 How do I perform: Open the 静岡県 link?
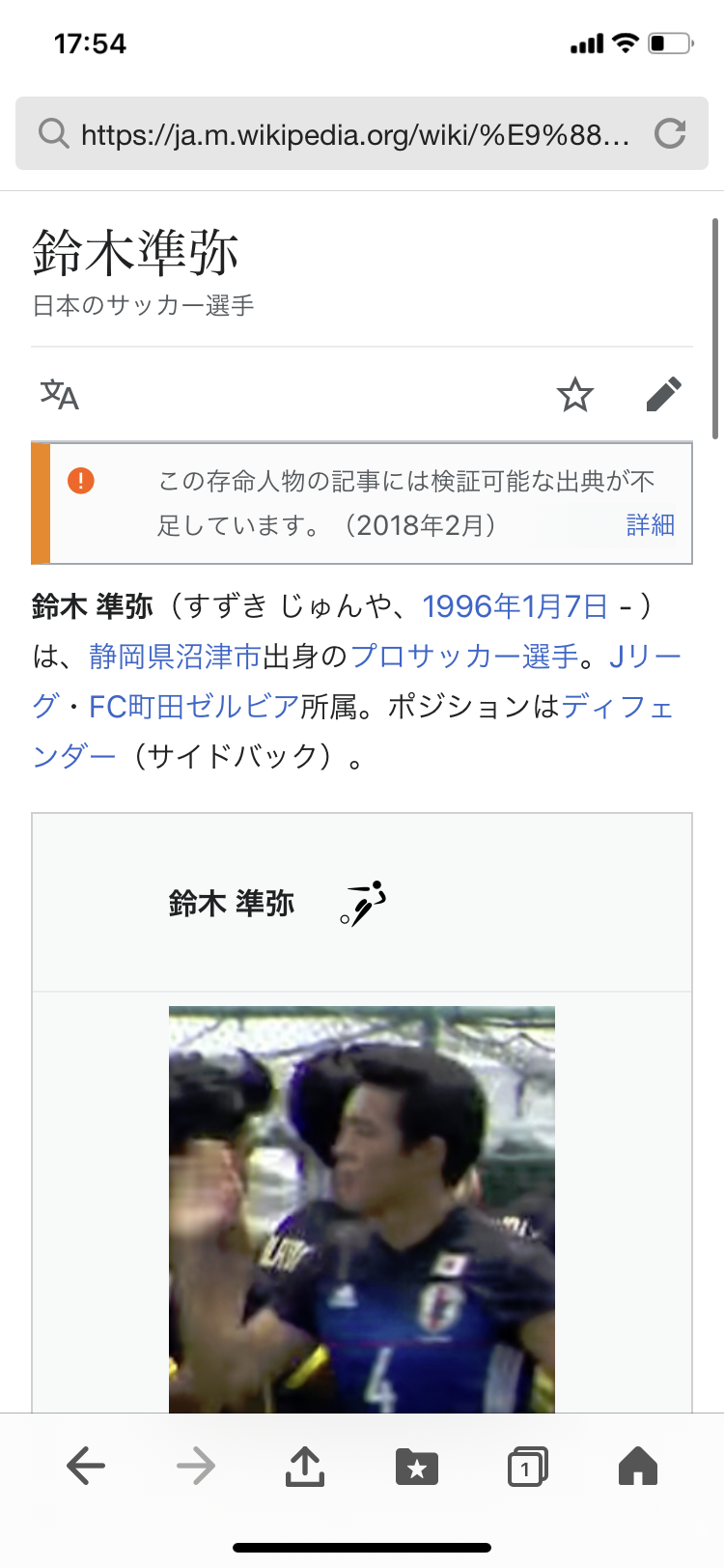[132, 657]
